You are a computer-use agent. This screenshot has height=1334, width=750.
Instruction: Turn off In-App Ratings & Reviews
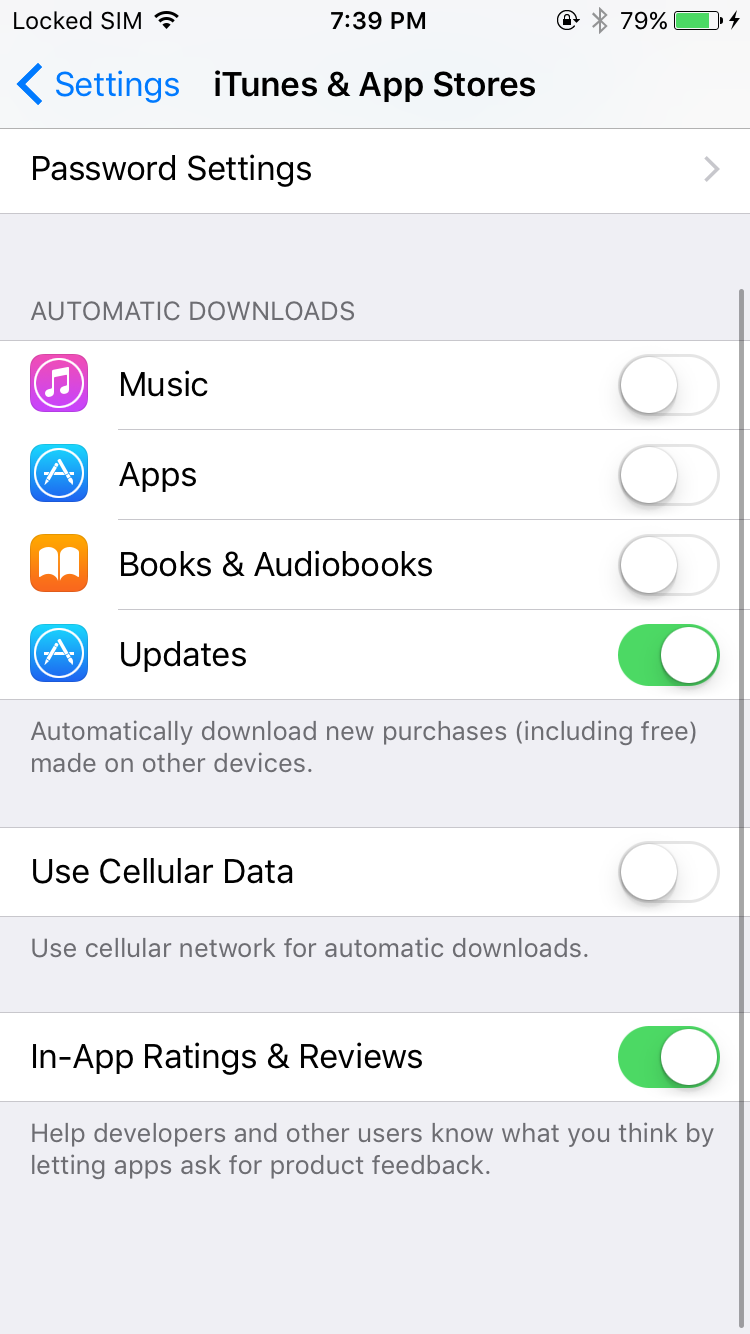tap(669, 1057)
